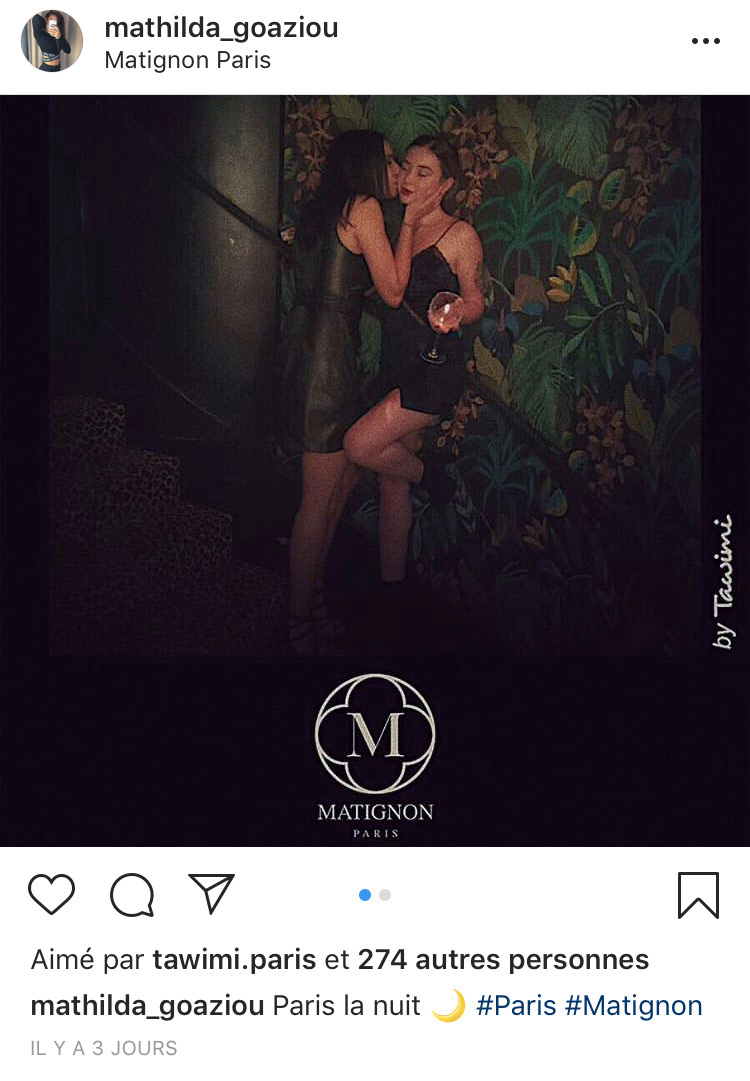Open comments with the speech bubble icon
The width and height of the screenshot is (750, 1081).
(131, 894)
